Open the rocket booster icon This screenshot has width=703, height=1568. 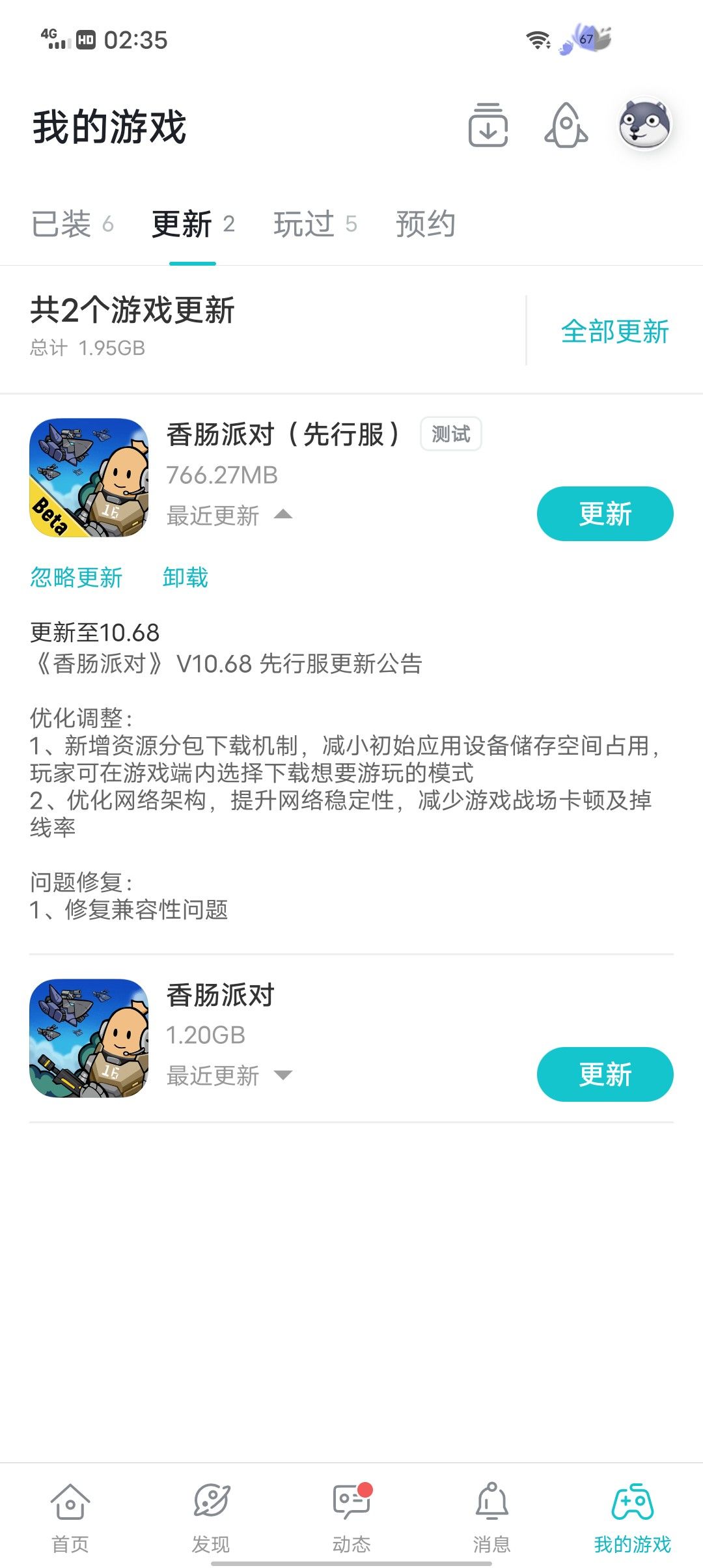(566, 125)
